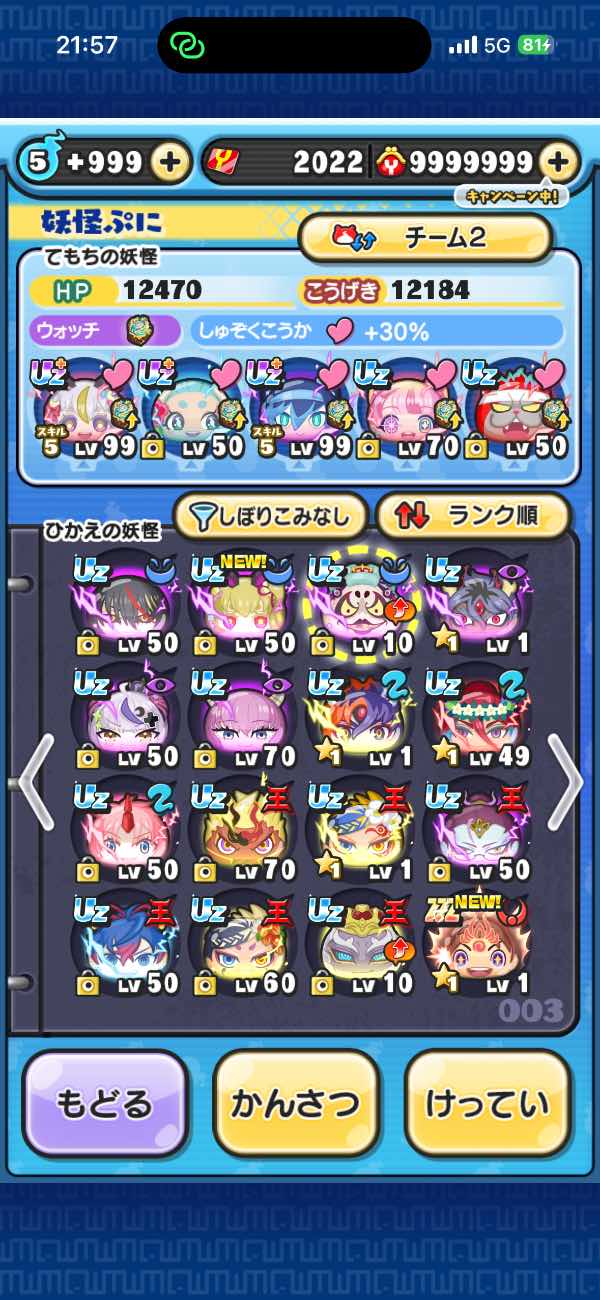The height and width of the screenshot is (1300, 600).
Task: Open the ウォッチ watch setting
Action: point(105,331)
